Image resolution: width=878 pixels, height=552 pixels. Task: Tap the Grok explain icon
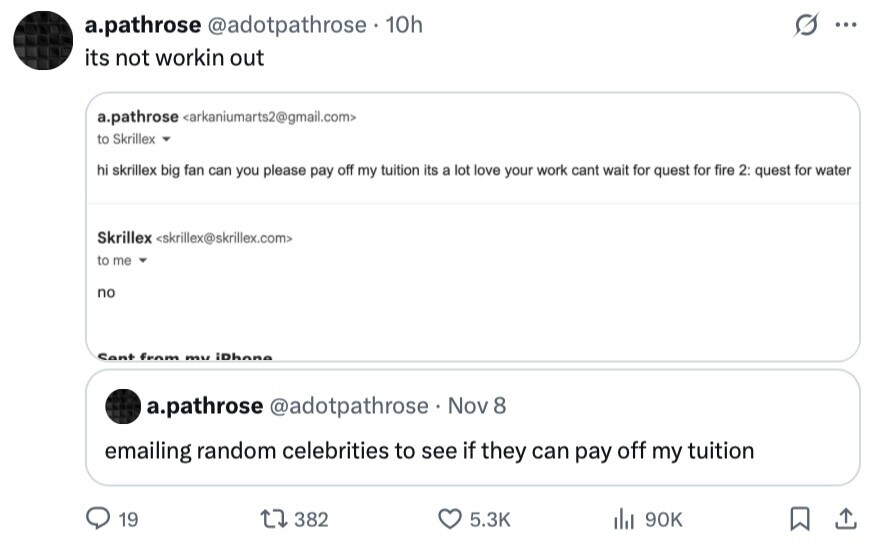click(803, 25)
